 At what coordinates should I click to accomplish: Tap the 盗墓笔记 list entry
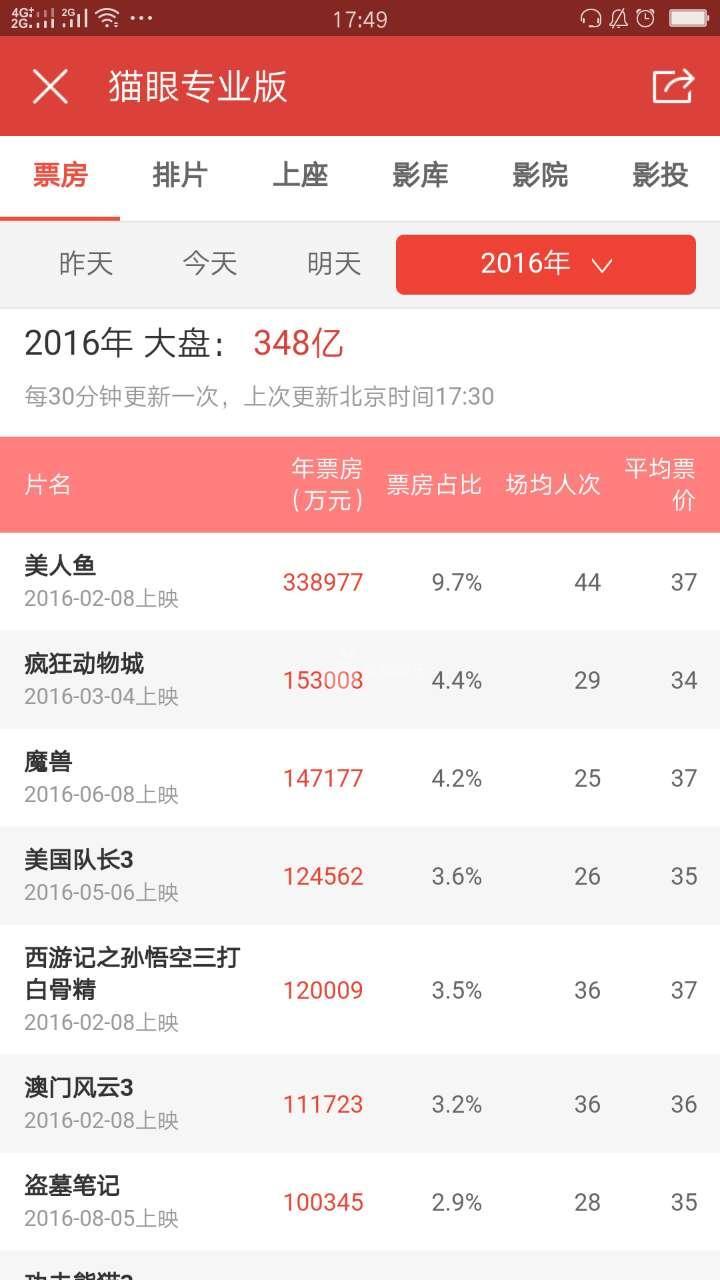(360, 1201)
